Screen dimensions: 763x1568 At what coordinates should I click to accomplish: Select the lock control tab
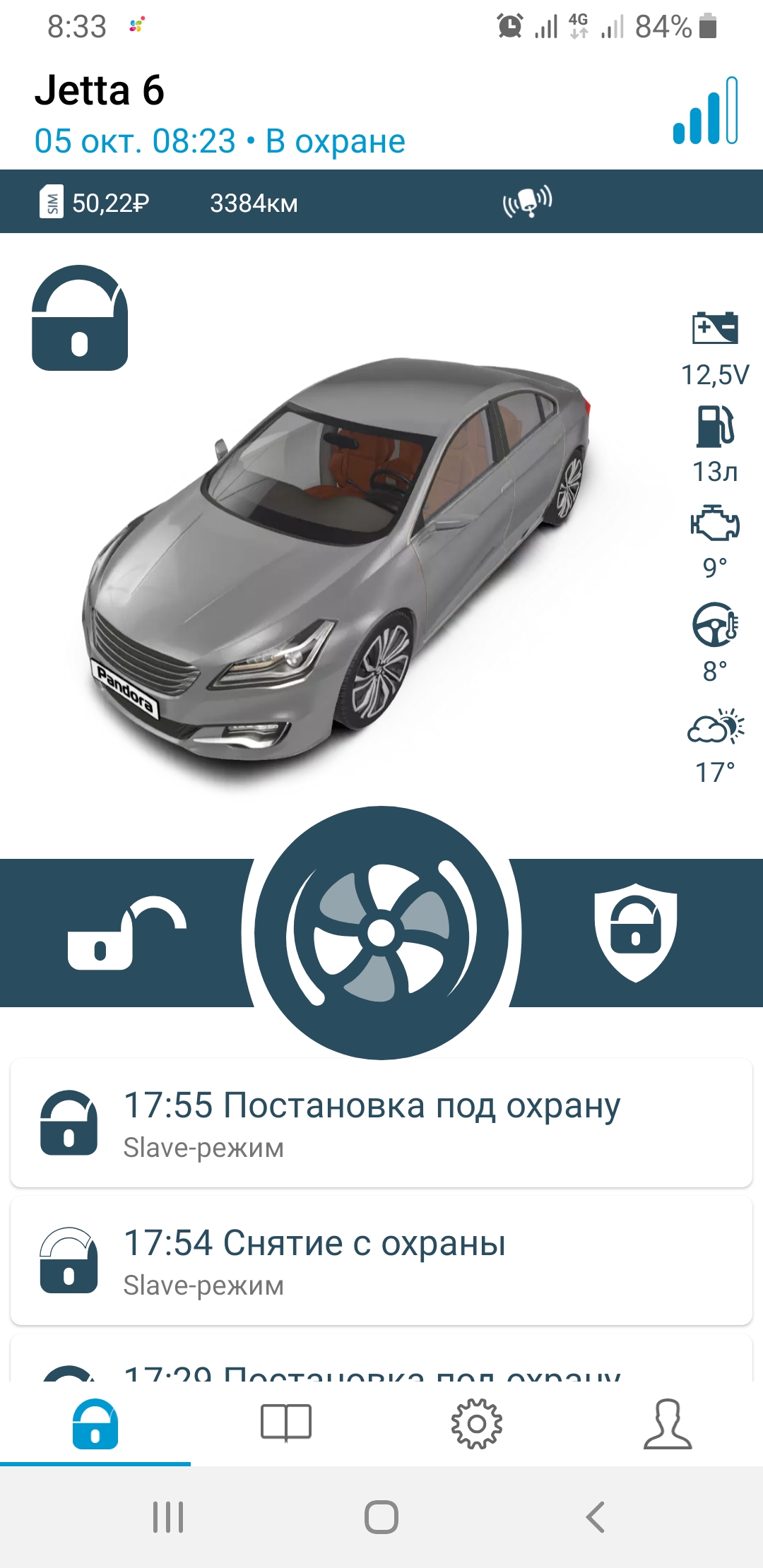pyautogui.click(x=95, y=1423)
